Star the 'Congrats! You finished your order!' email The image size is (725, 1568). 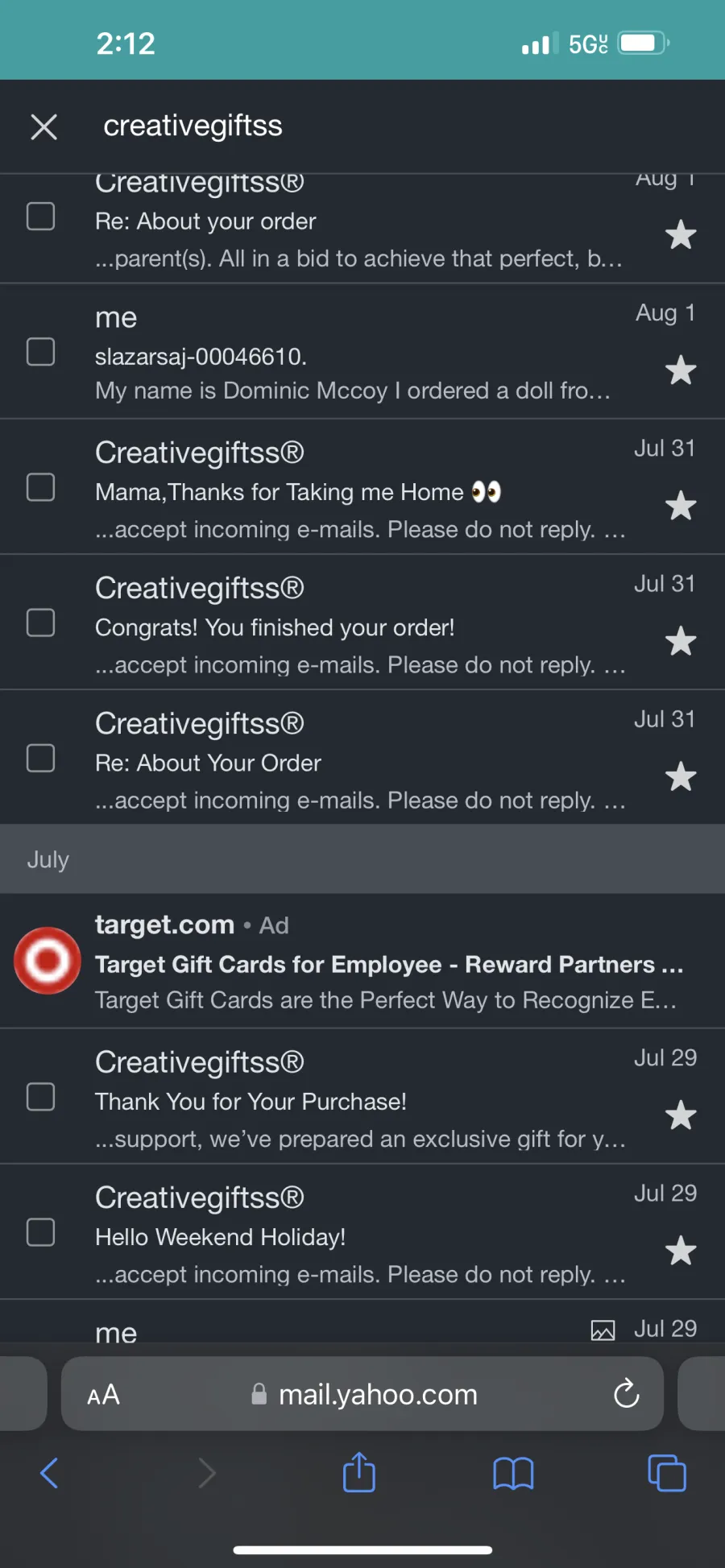(681, 641)
